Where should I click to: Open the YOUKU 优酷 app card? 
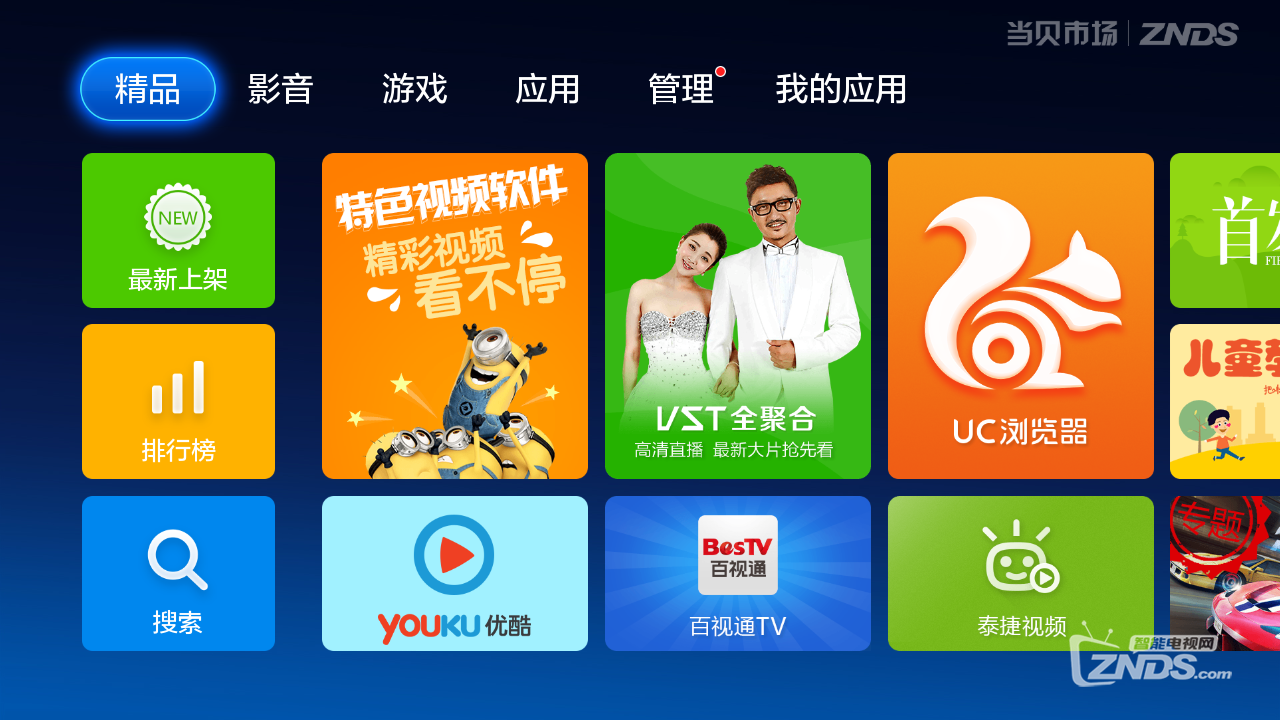coord(455,573)
